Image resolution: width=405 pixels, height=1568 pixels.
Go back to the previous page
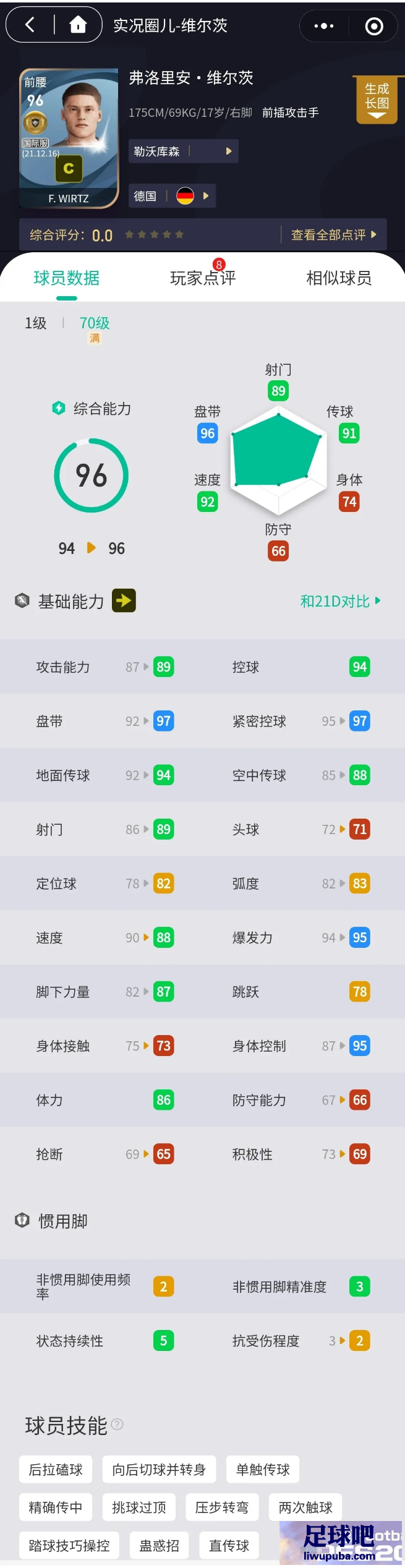[x=30, y=25]
